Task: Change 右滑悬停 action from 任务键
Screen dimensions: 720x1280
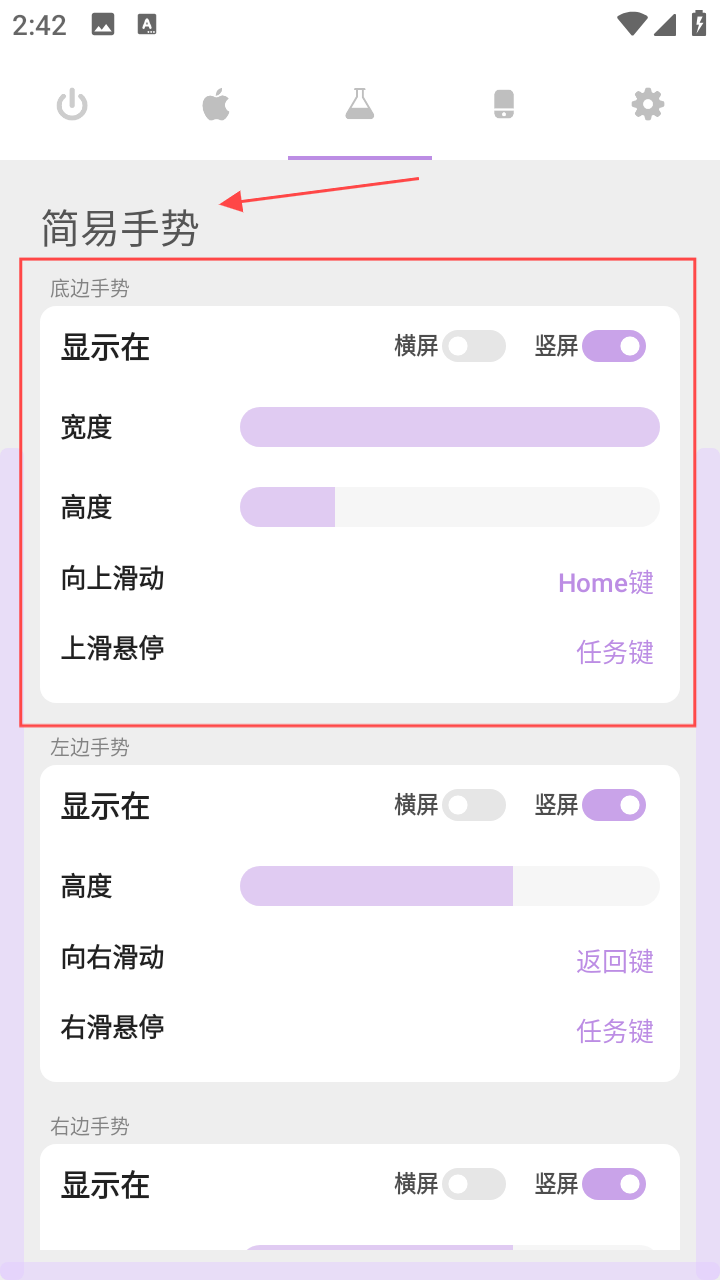Action: [x=615, y=1031]
